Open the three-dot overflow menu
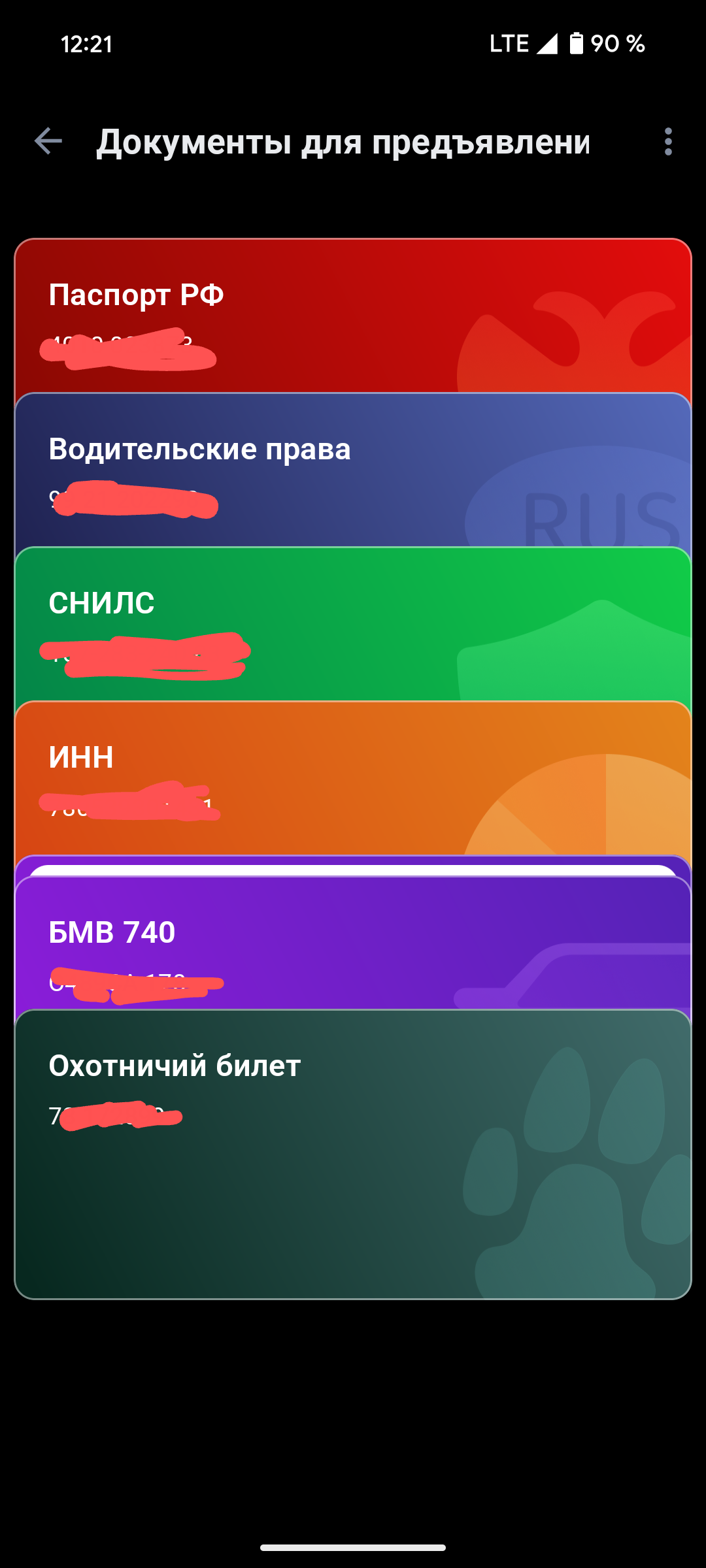The image size is (706, 1568). [667, 142]
